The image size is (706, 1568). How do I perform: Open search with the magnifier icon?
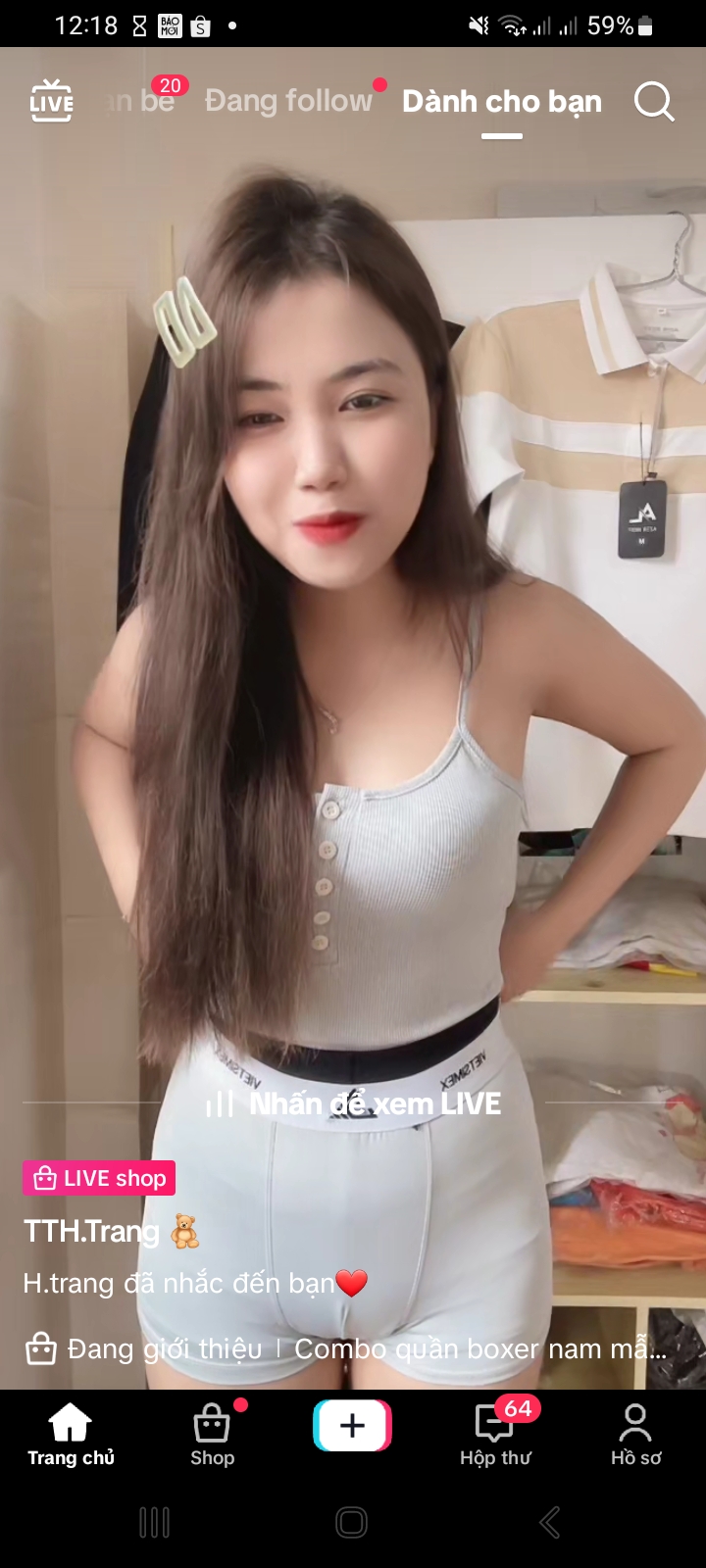pyautogui.click(x=653, y=101)
